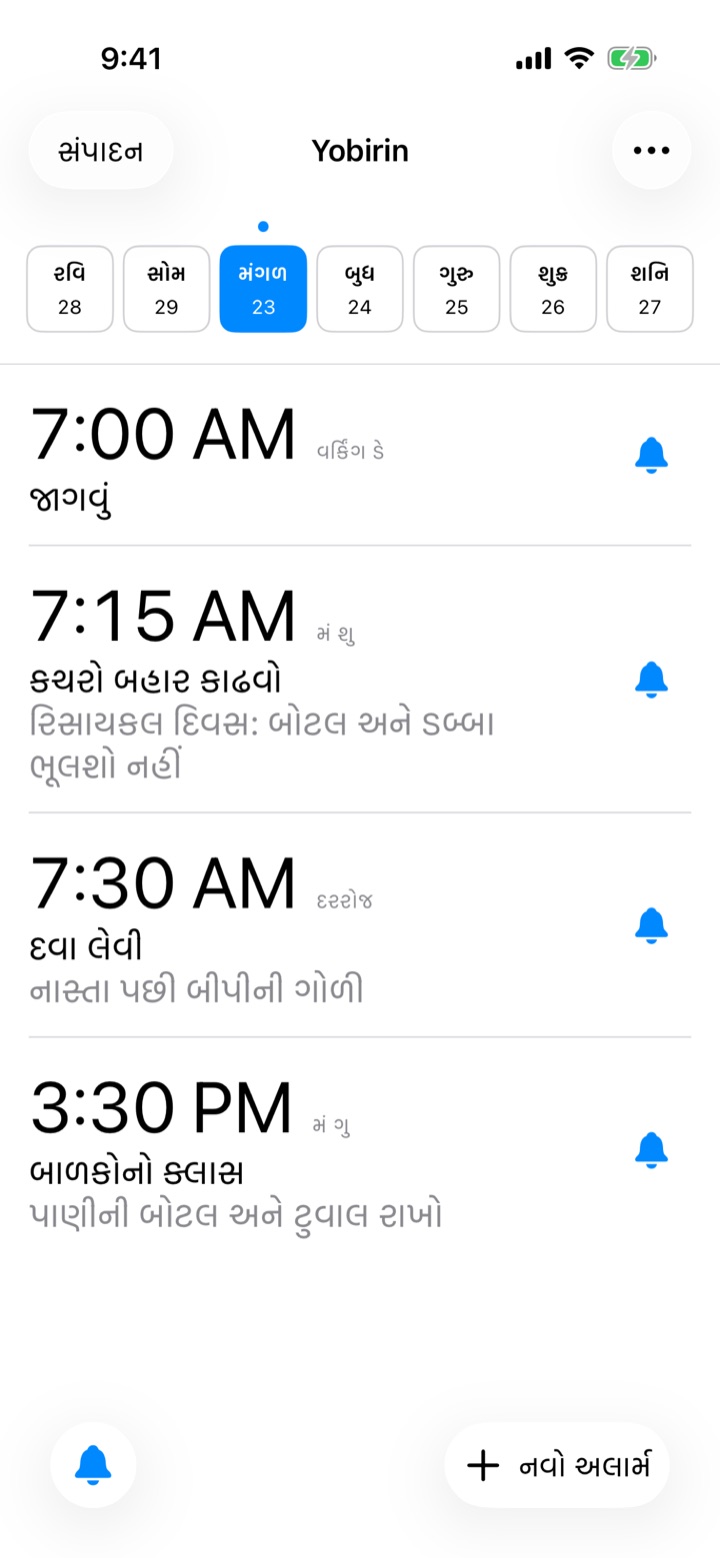Create a new alarm with નવો અલાર્મ
Viewport: 720px width, 1558px height.
point(557,1466)
